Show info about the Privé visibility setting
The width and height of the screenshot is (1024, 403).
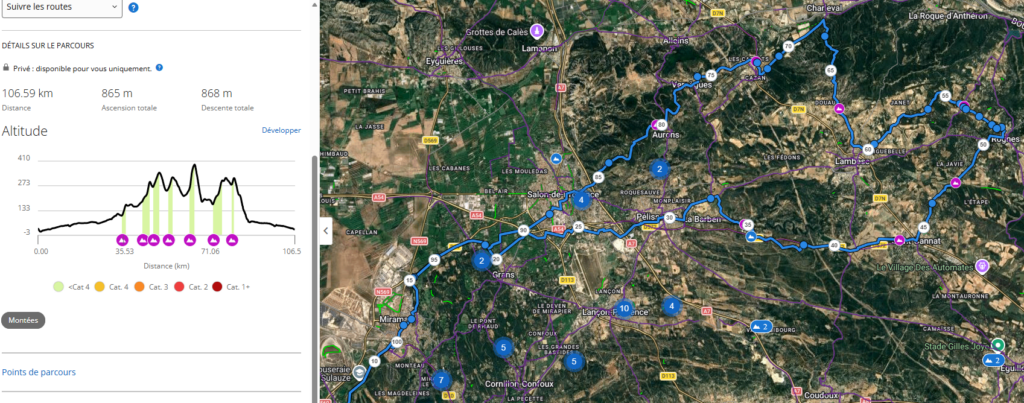(159, 68)
